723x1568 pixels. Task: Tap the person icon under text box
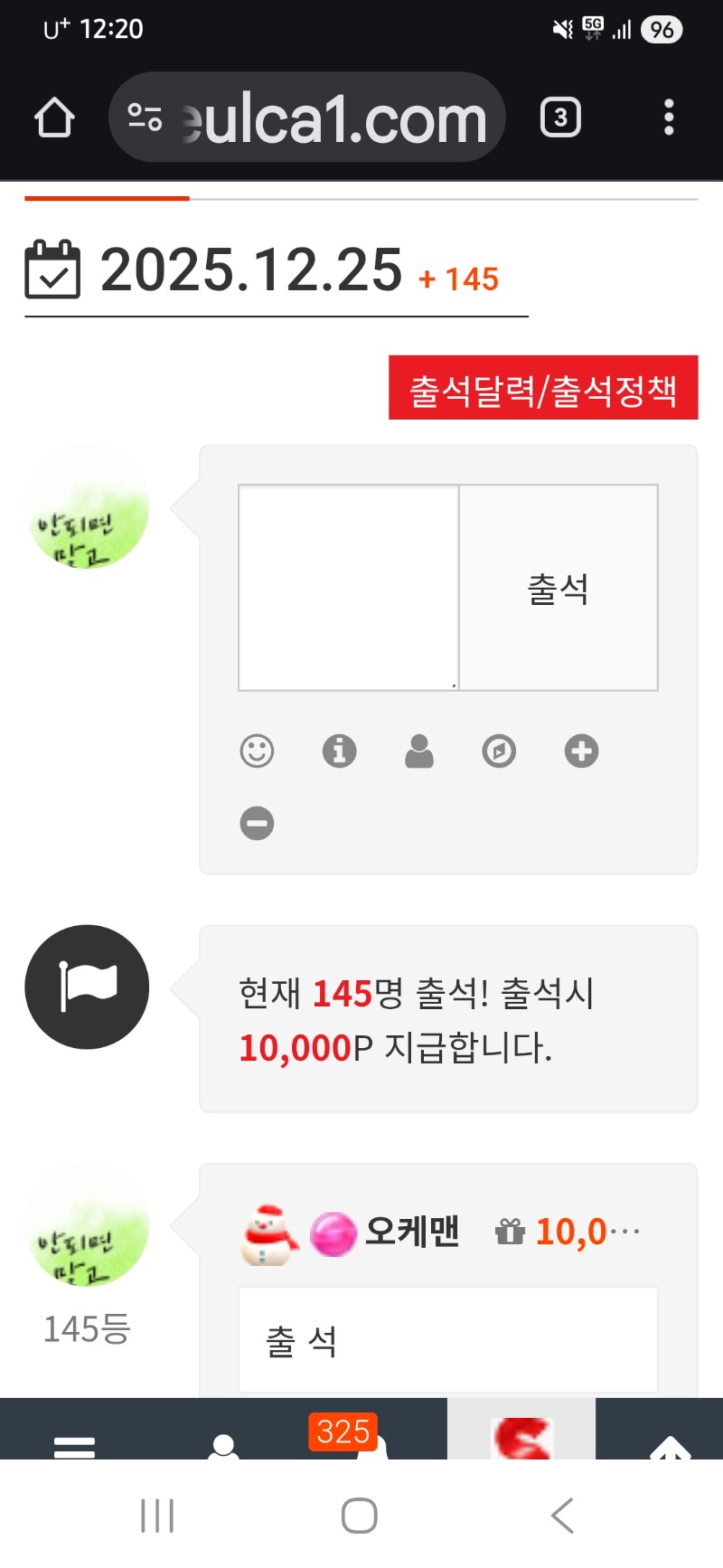[x=419, y=751]
